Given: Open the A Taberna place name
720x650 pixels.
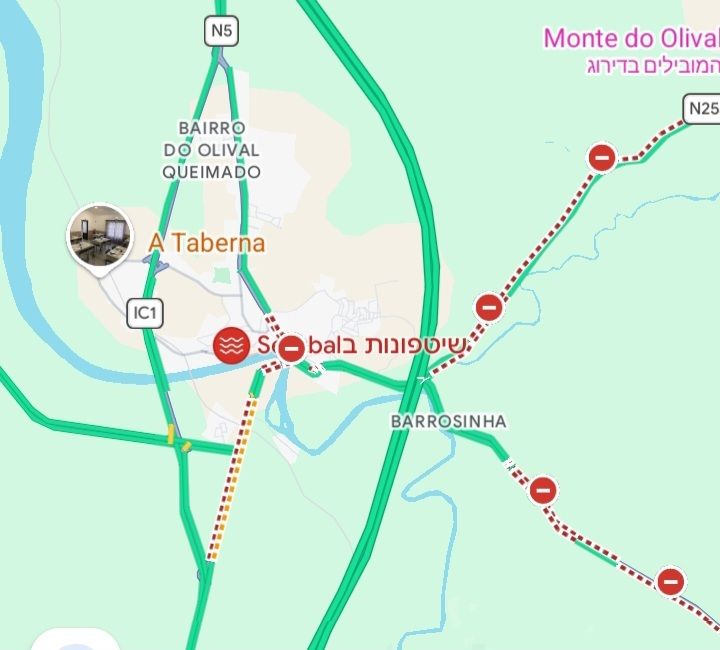Looking at the screenshot, I should [x=207, y=242].
